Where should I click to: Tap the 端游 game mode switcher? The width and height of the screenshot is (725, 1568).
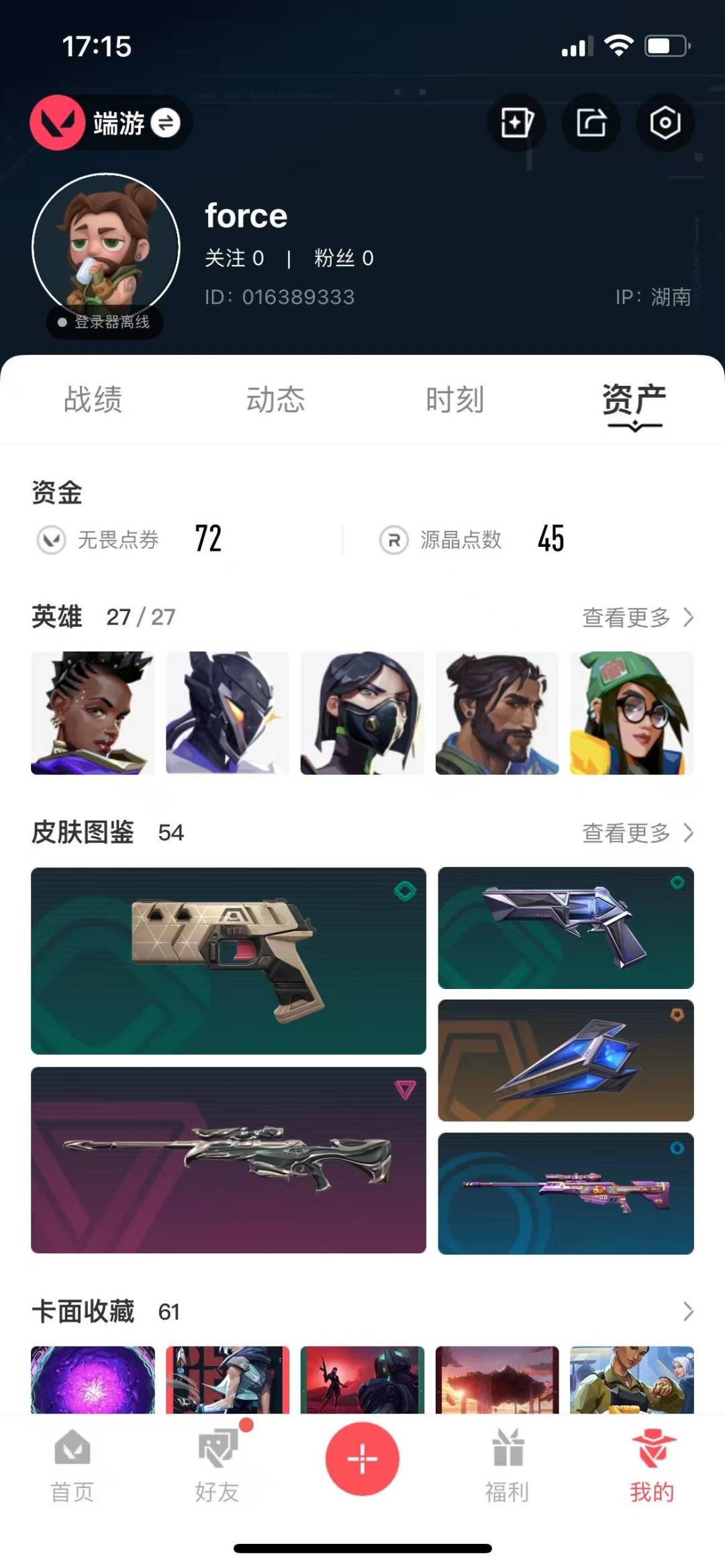point(111,123)
